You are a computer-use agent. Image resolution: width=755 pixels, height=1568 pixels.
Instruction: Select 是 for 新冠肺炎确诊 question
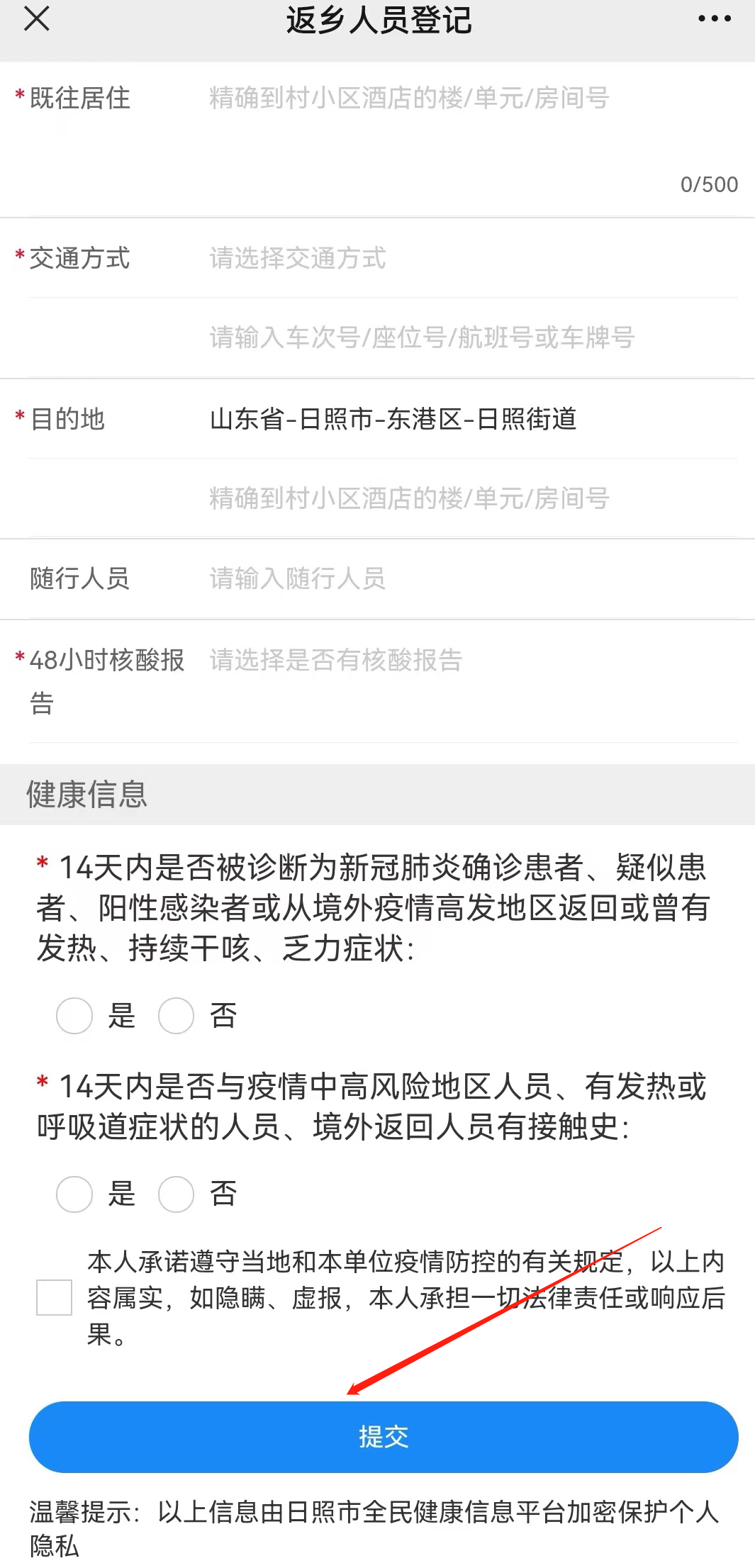[x=74, y=1016]
